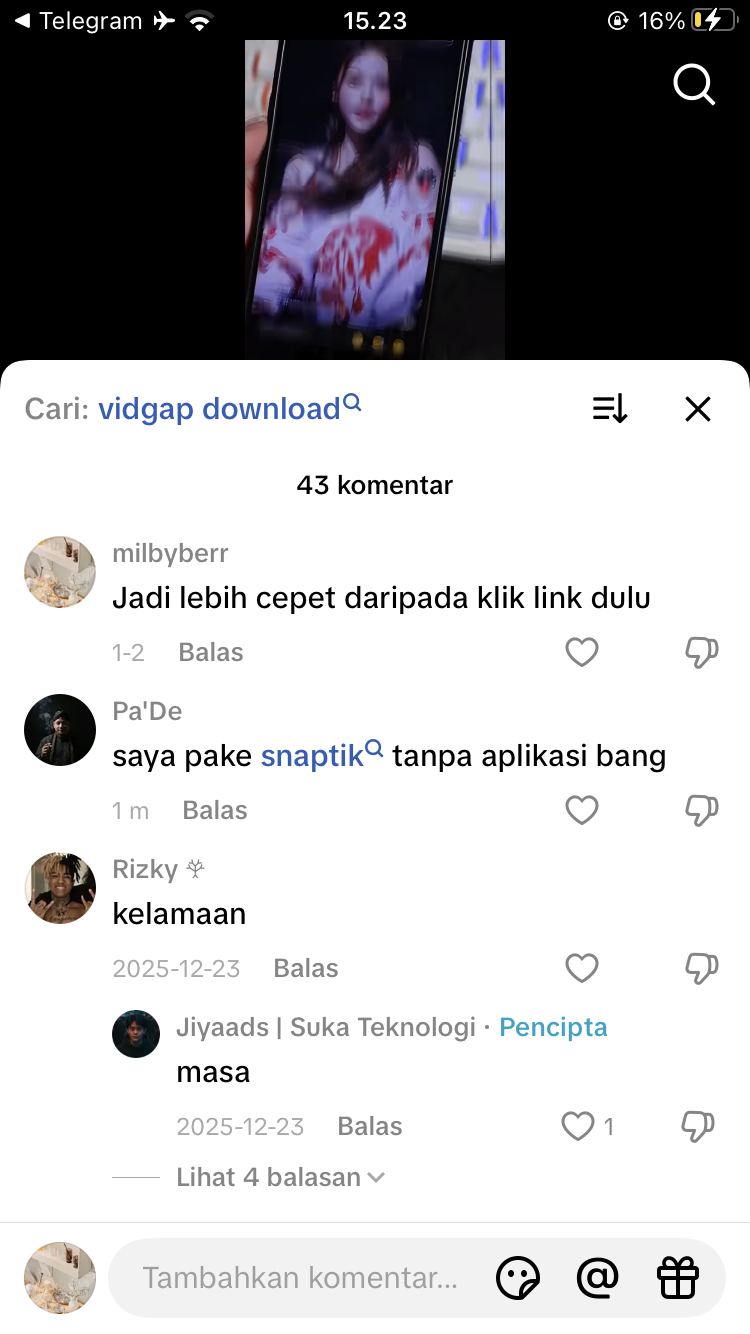Mention someone with the @ icon
The height and width of the screenshot is (1334, 750).
click(598, 1277)
